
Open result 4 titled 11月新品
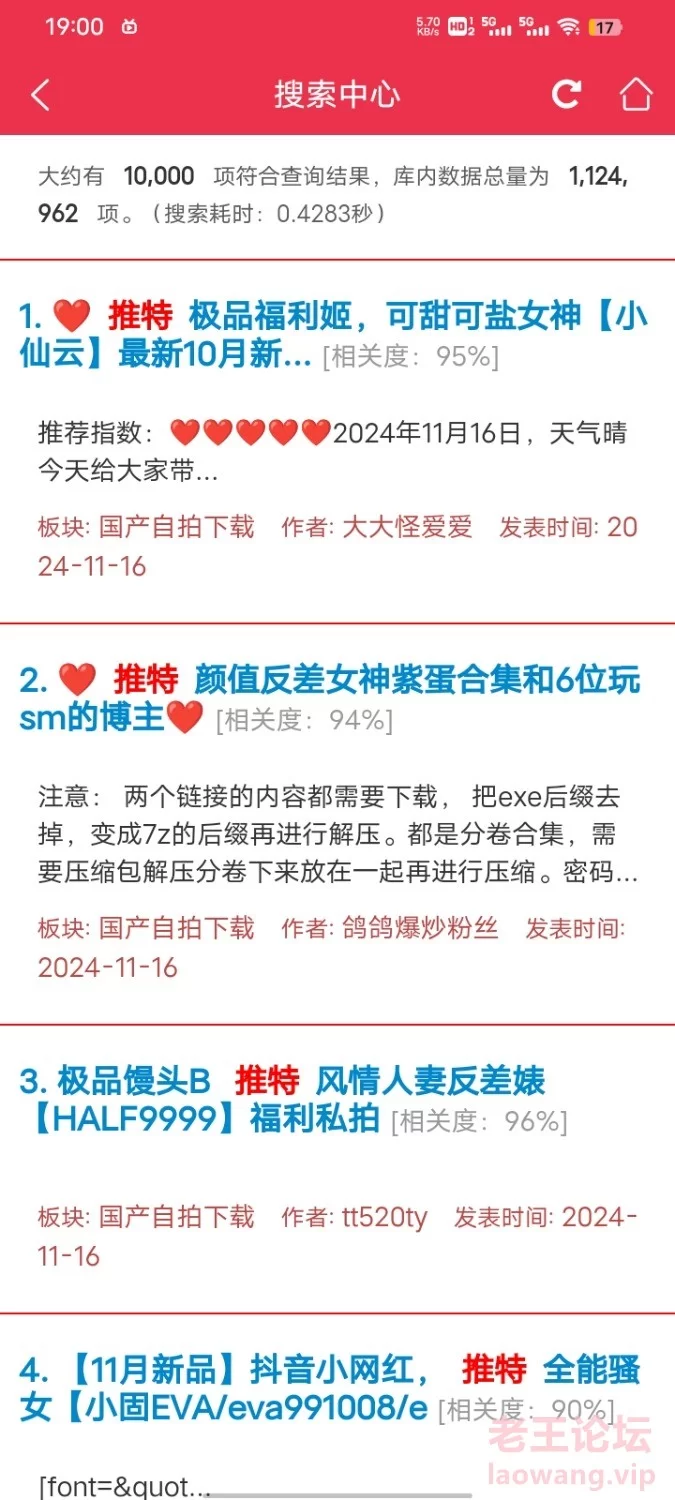tap(330, 1388)
